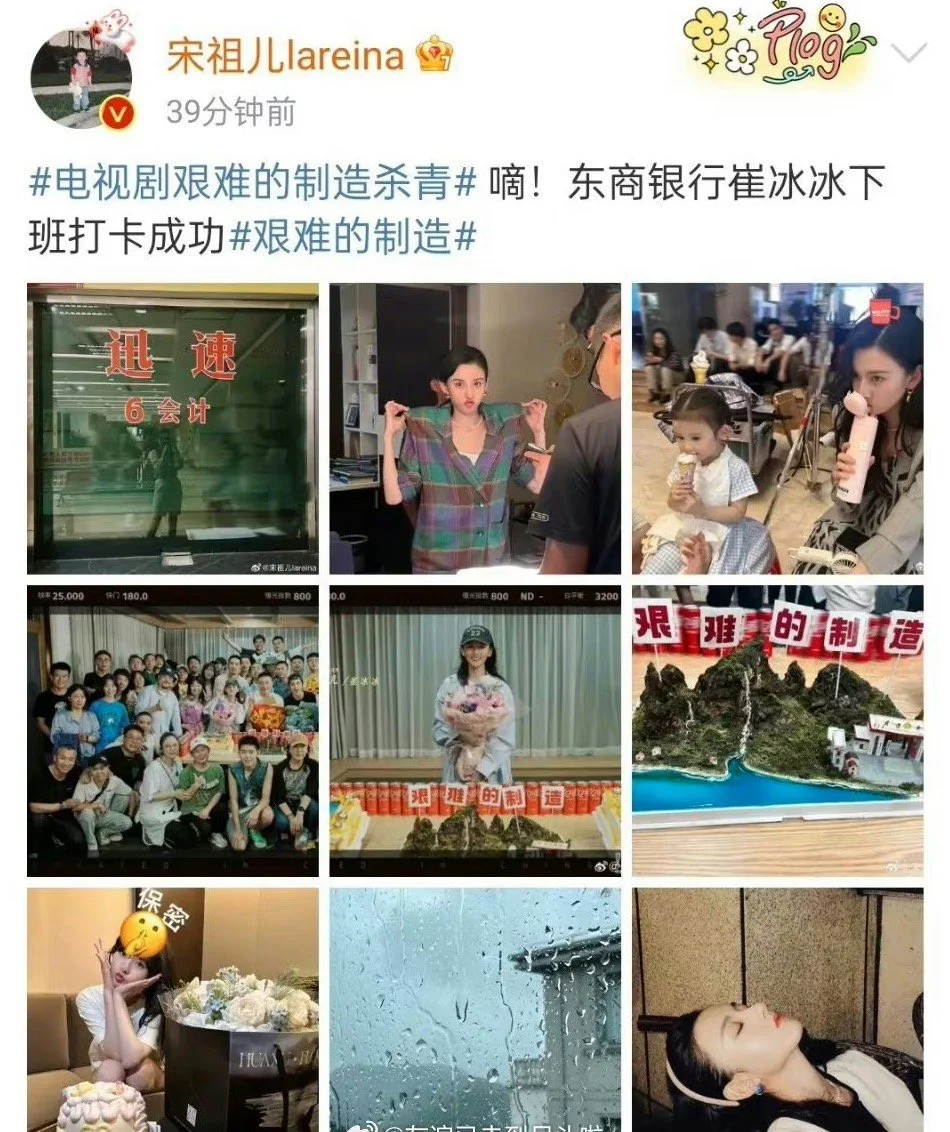Open photo of woman in plaid shirt
The height and width of the screenshot is (1132, 950).
(x=475, y=428)
